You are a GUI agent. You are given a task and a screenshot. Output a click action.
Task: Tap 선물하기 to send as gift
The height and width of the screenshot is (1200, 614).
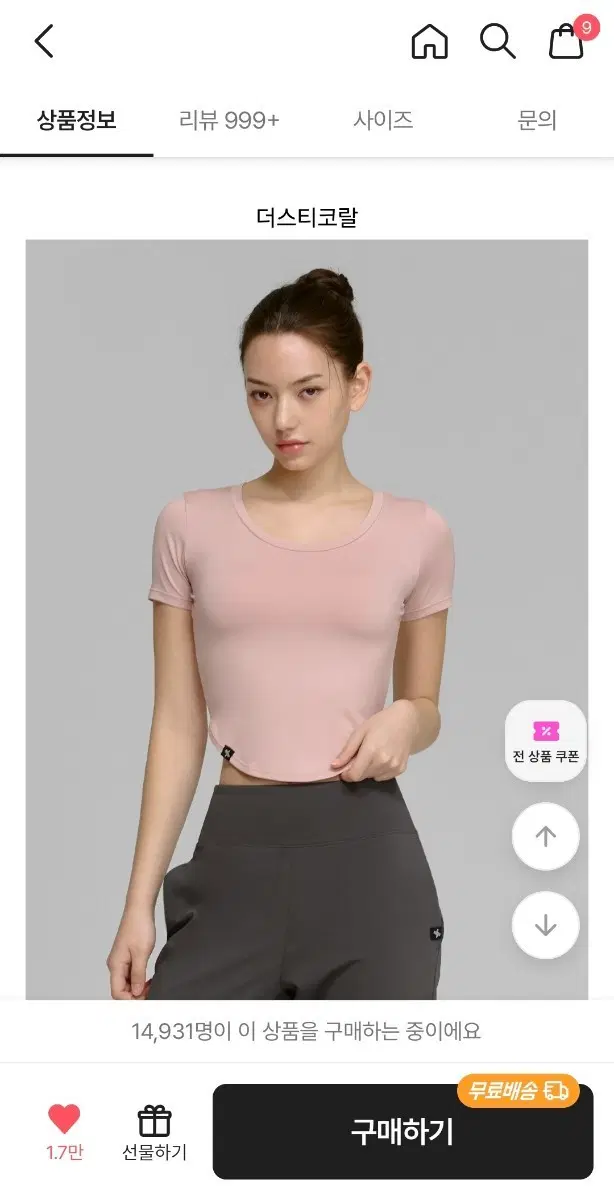click(154, 1132)
